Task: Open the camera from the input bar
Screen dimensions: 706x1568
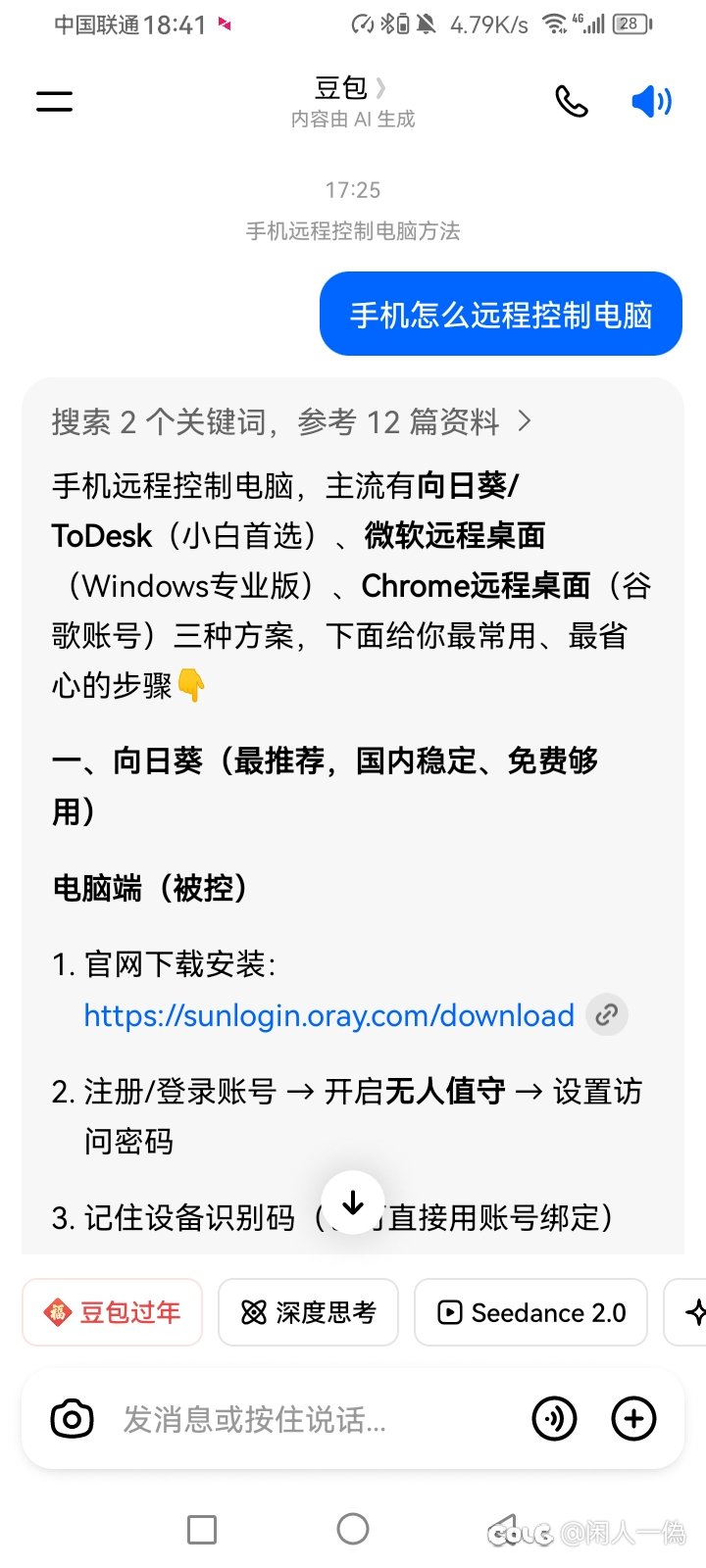Action: tap(72, 1418)
